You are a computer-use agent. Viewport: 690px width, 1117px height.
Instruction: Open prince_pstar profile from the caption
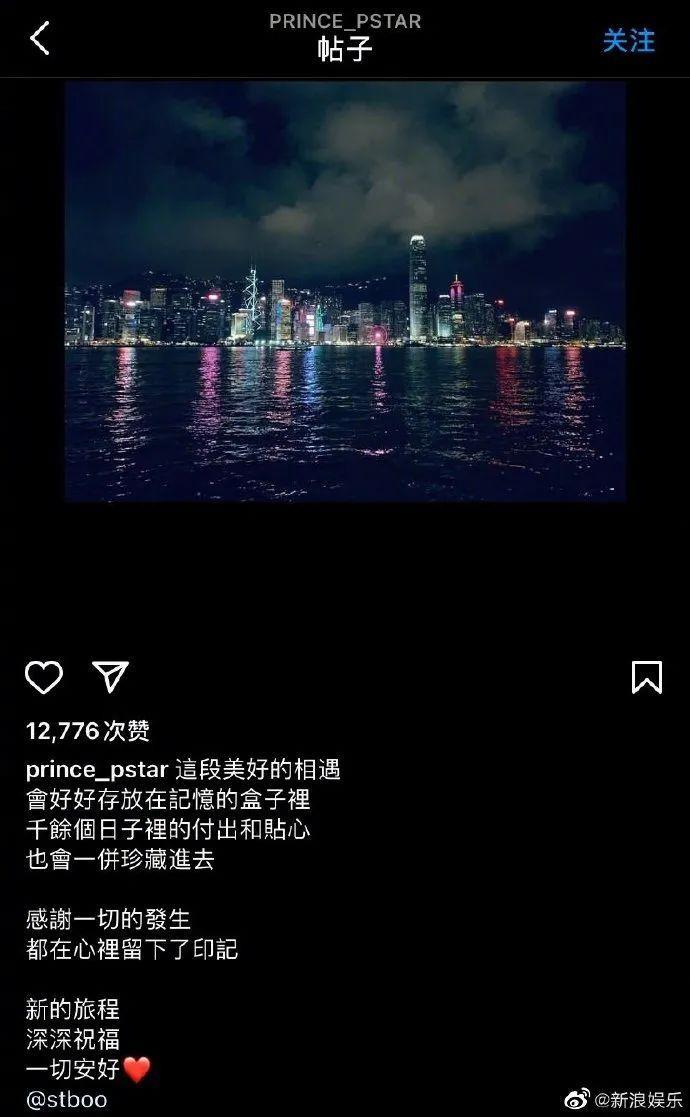(x=96, y=769)
